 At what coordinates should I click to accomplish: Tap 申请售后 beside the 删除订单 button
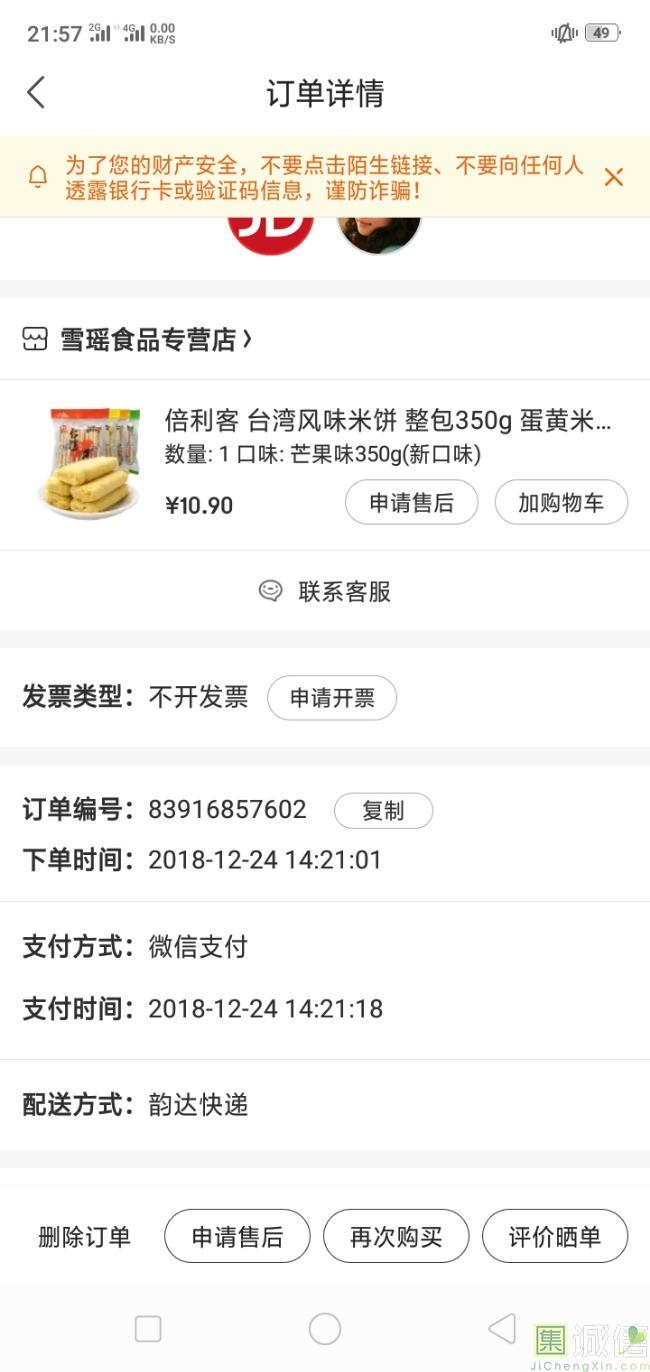[x=237, y=1237]
